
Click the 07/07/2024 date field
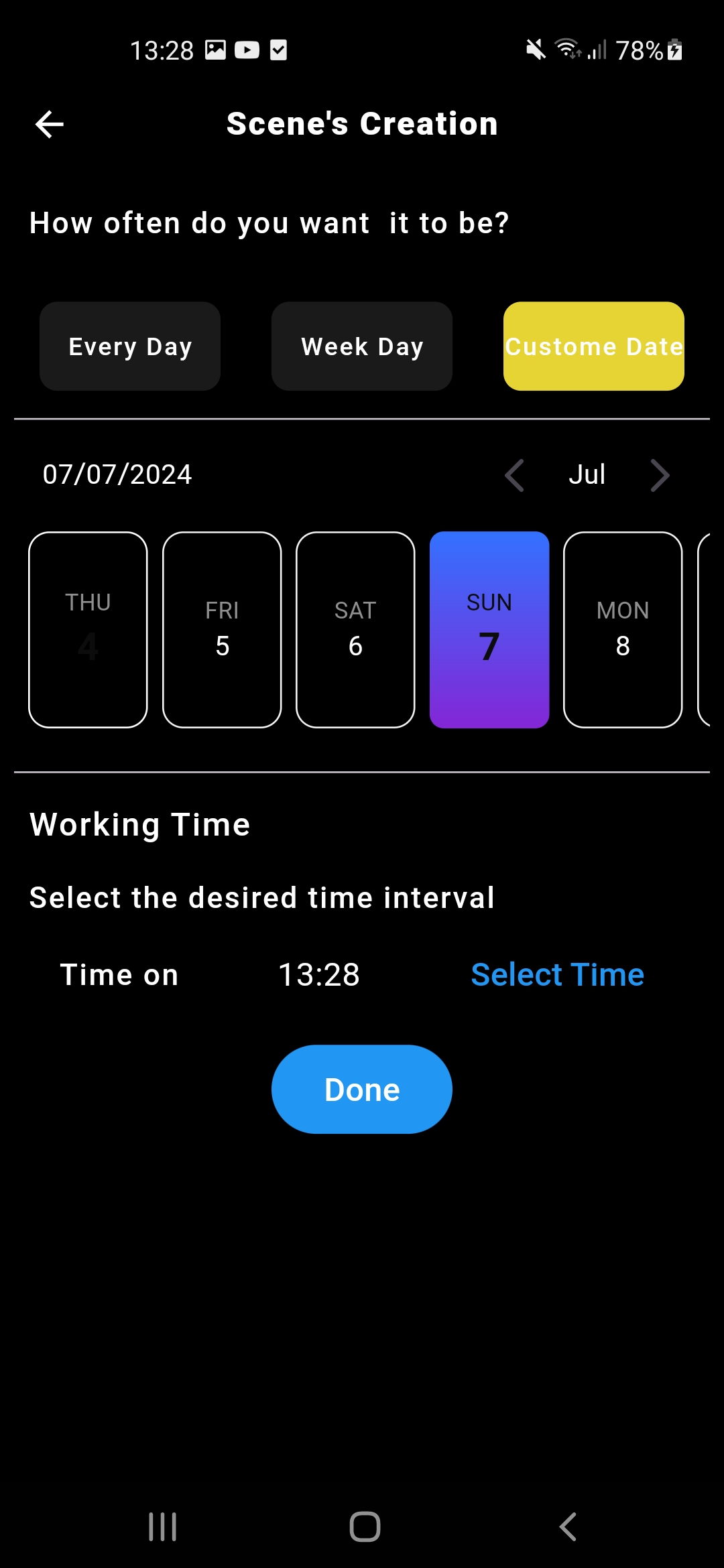117,475
